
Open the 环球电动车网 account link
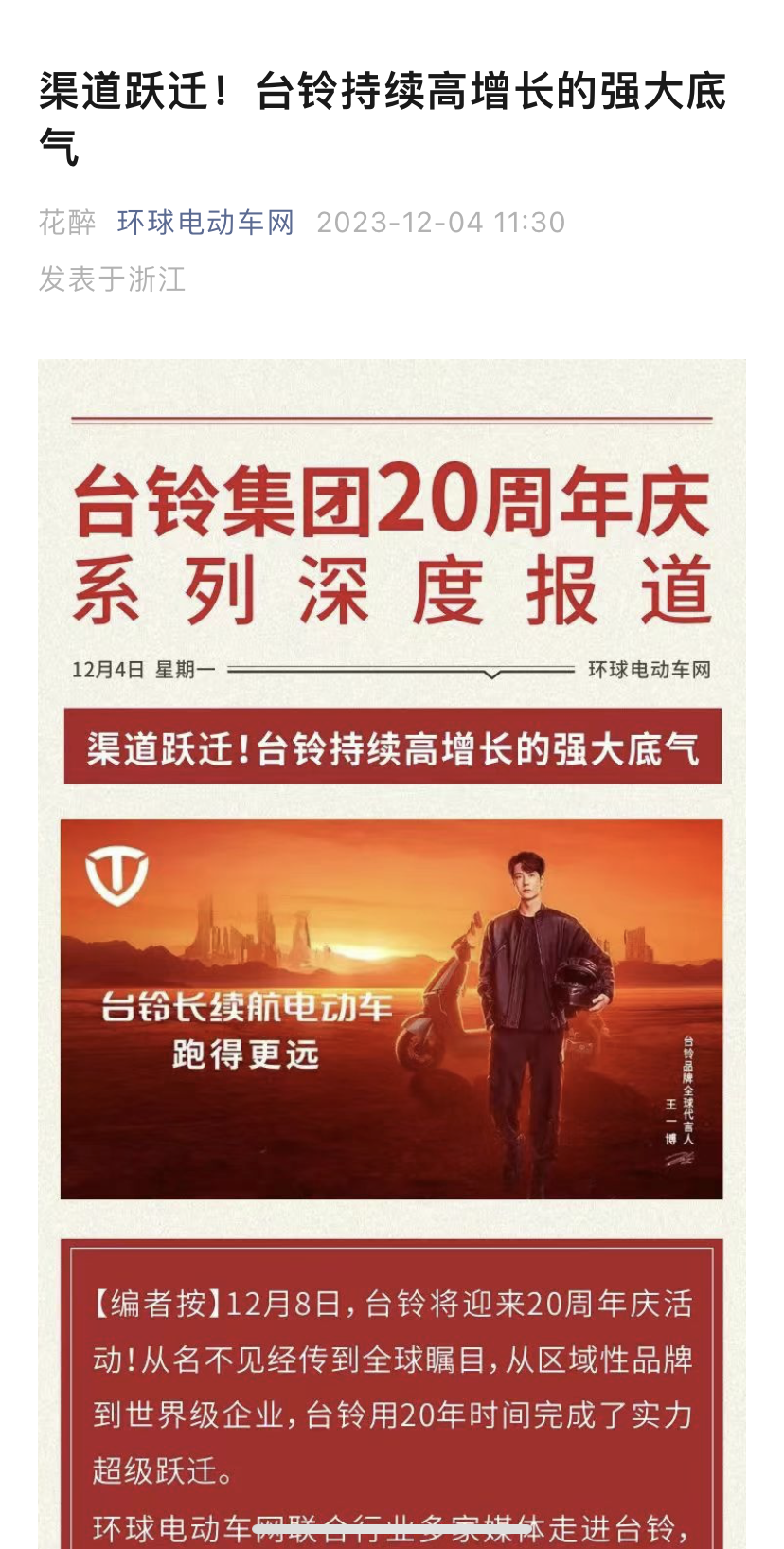click(205, 223)
